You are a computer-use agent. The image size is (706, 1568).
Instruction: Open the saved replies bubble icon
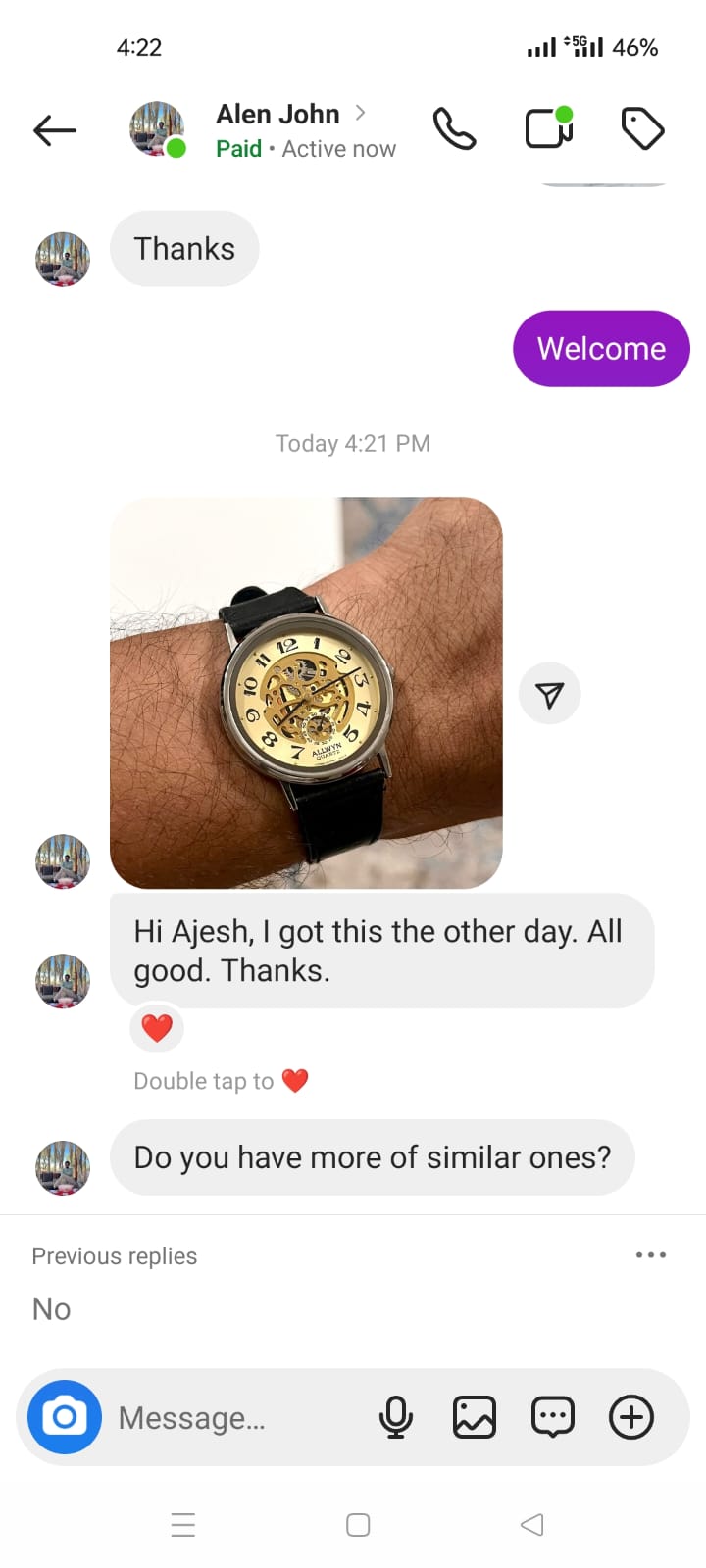pyautogui.click(x=553, y=1417)
